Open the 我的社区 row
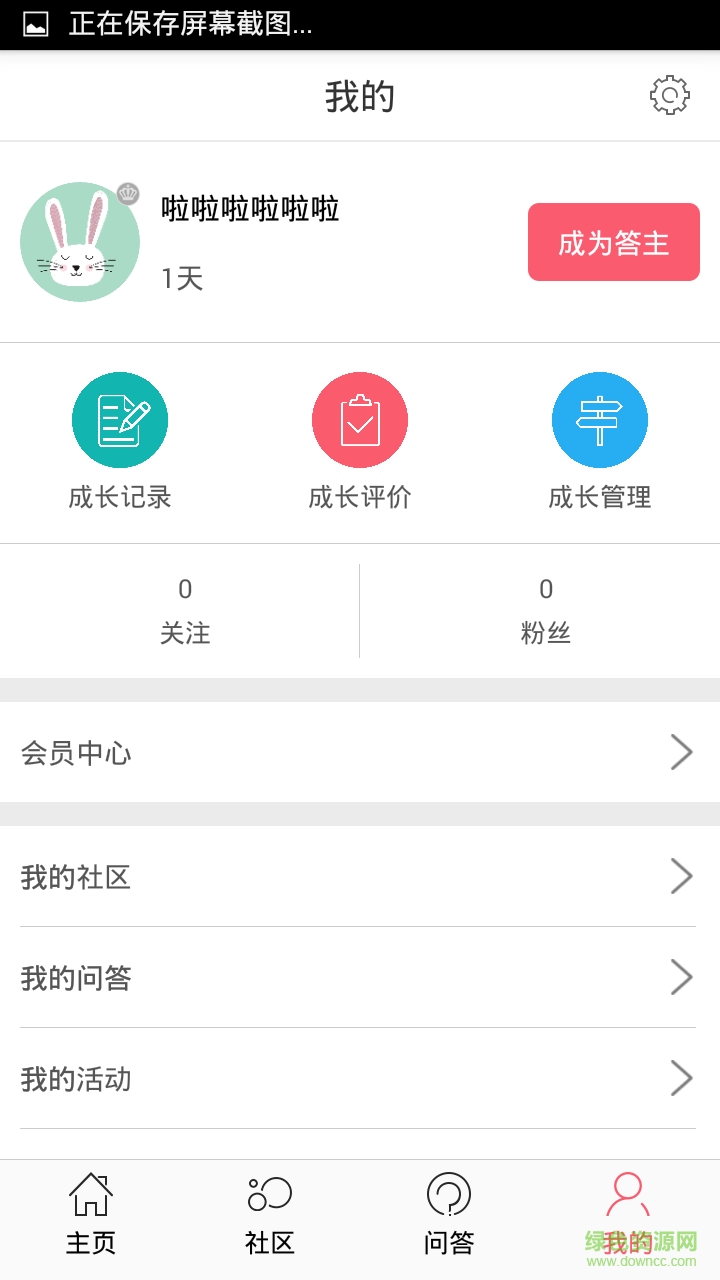This screenshot has height=1280, width=720. pos(360,877)
